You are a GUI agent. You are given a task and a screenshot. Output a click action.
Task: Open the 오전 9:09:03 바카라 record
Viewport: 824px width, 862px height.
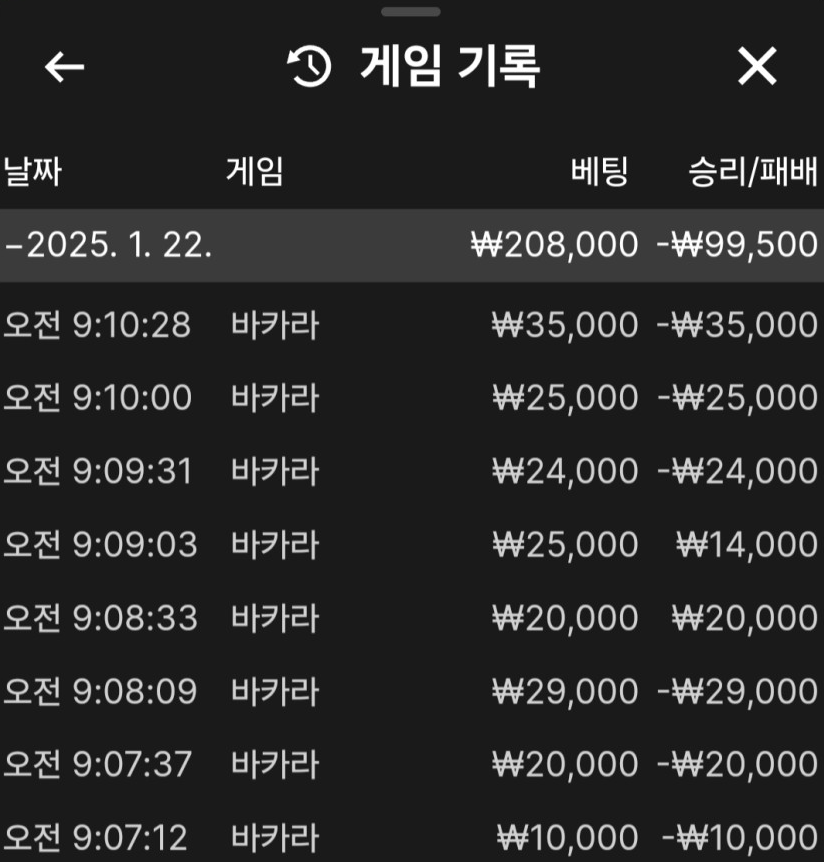pyautogui.click(x=411, y=545)
